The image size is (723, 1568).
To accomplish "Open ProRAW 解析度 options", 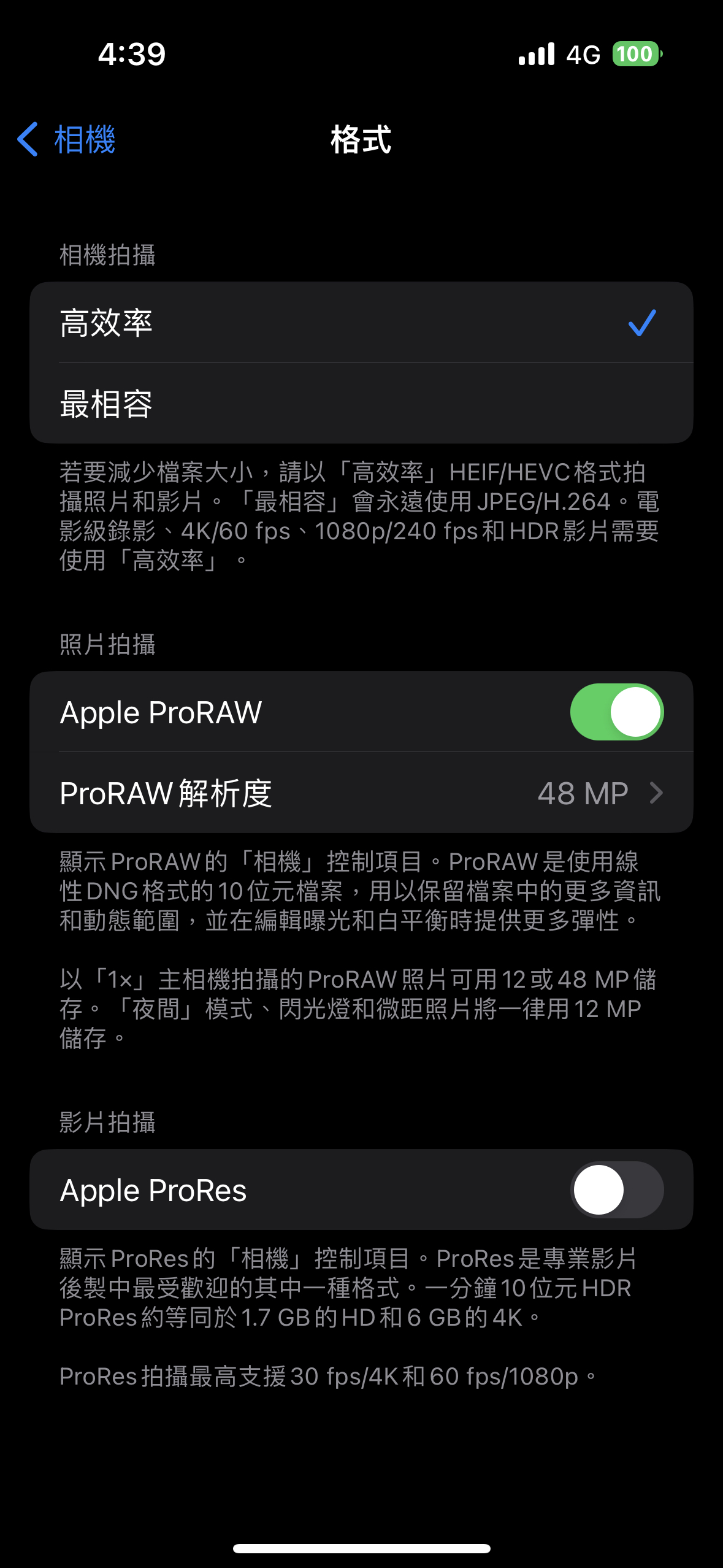I will [x=361, y=793].
